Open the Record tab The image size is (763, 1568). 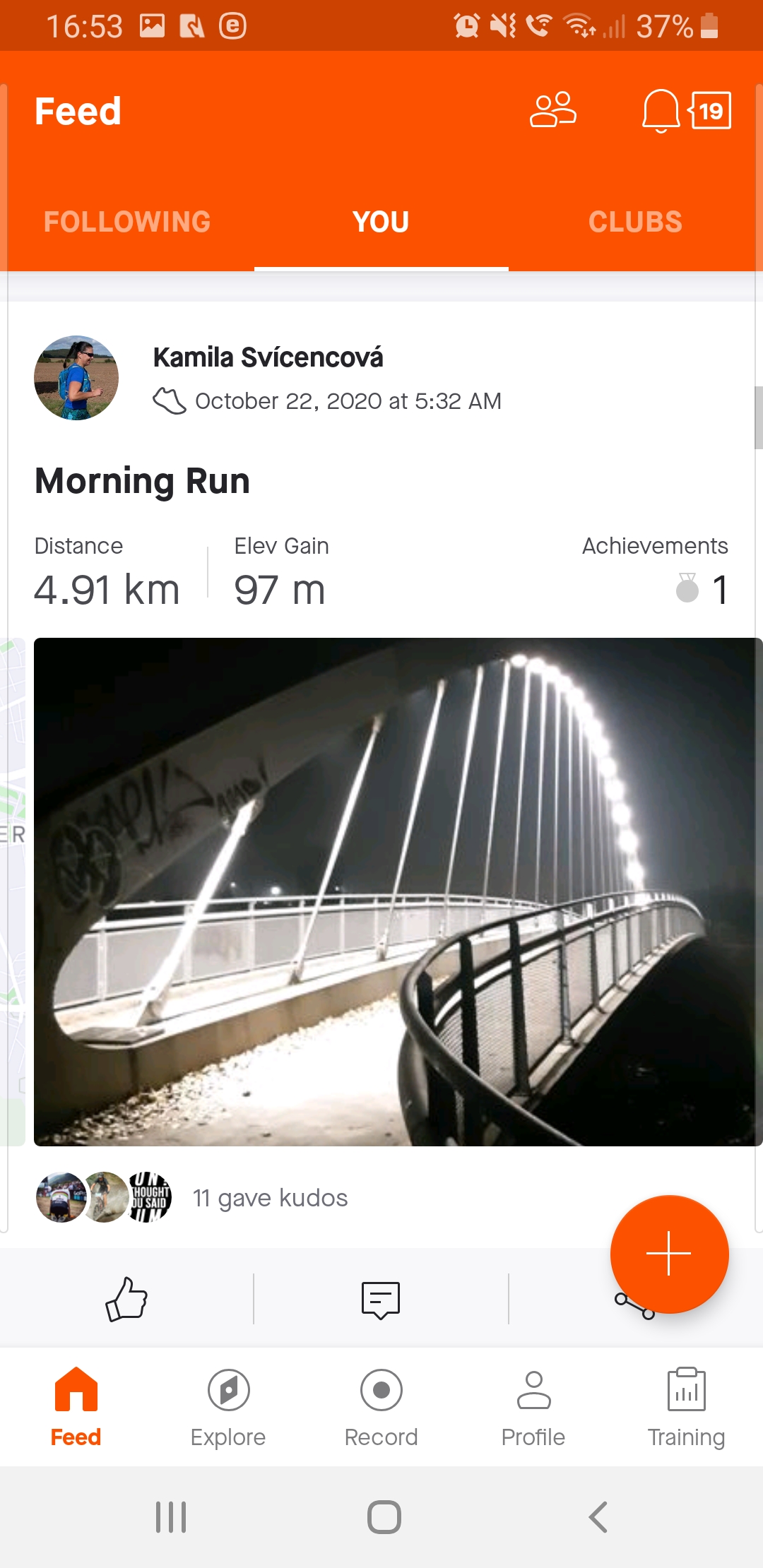coord(381,1407)
